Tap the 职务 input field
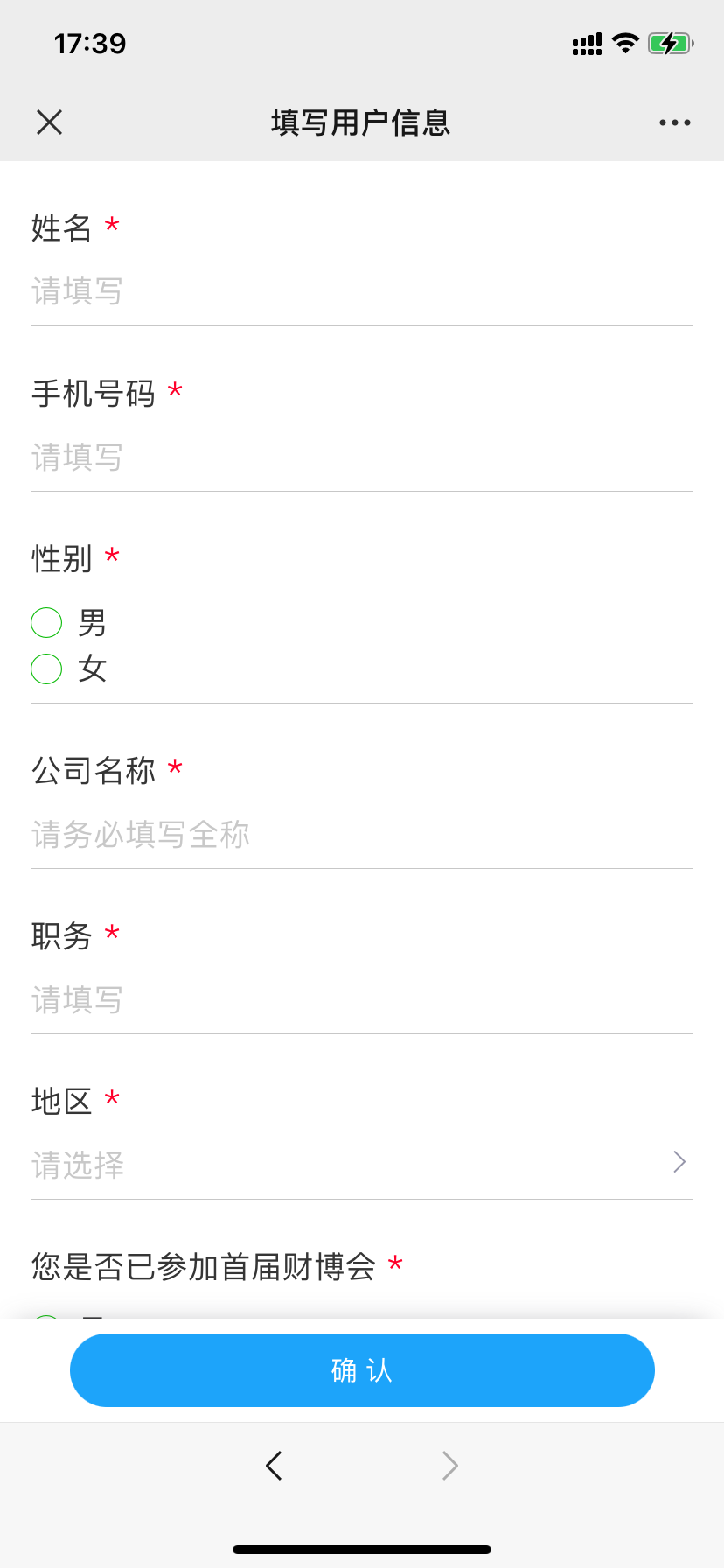 point(362,1000)
